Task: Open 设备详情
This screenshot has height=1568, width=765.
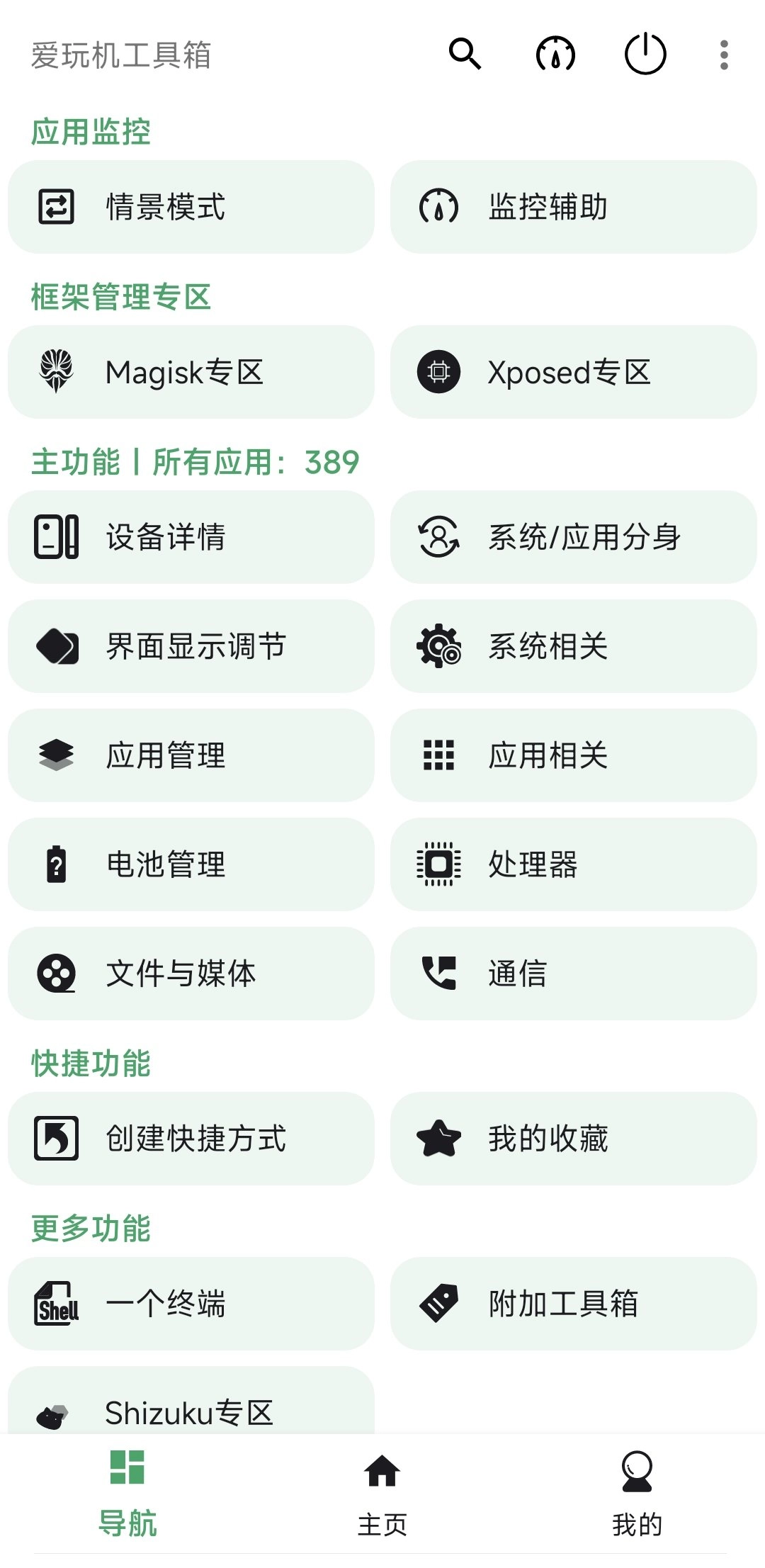Action: tap(191, 537)
